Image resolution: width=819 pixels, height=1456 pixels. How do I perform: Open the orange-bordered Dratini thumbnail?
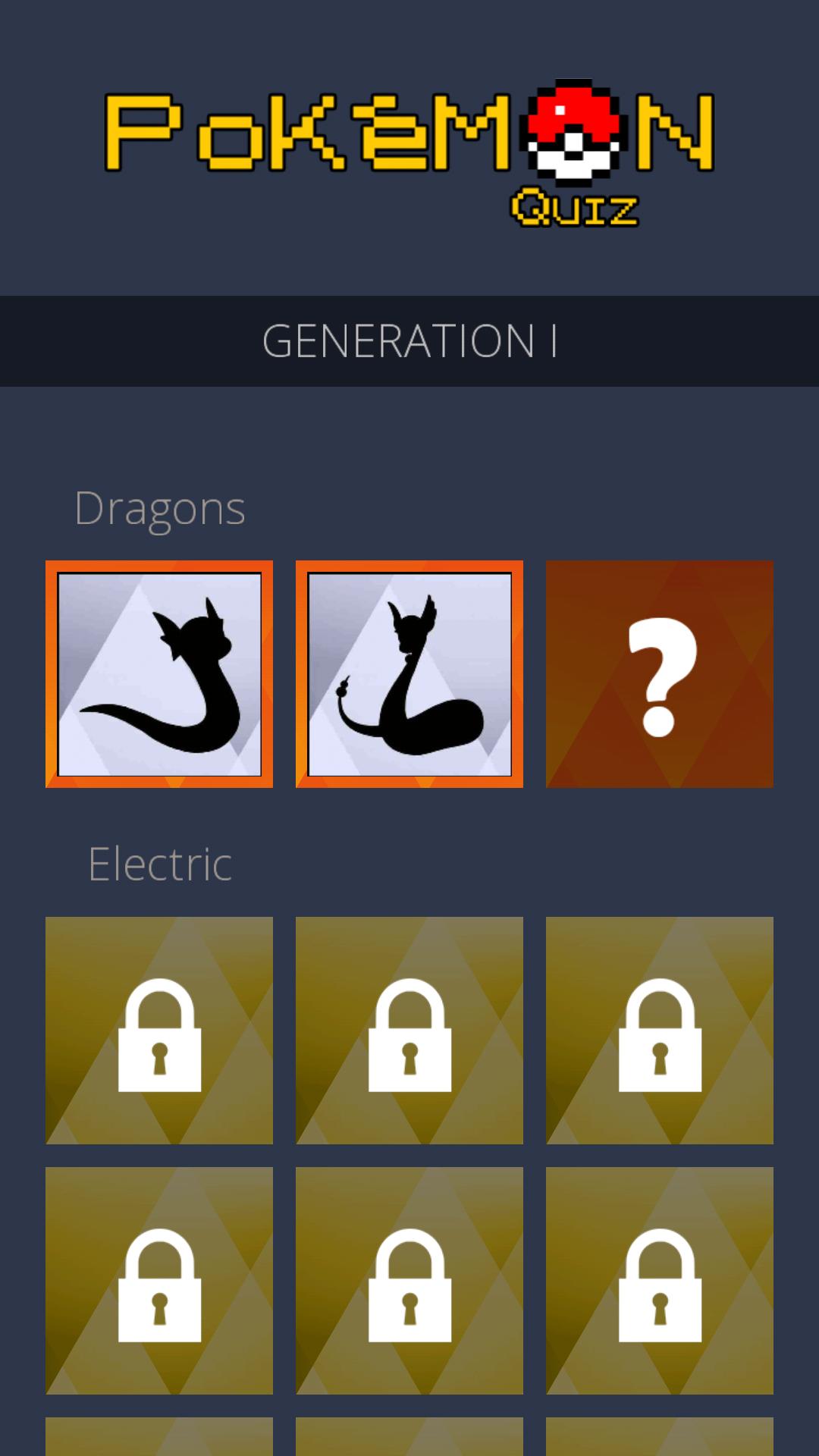pyautogui.click(x=159, y=675)
